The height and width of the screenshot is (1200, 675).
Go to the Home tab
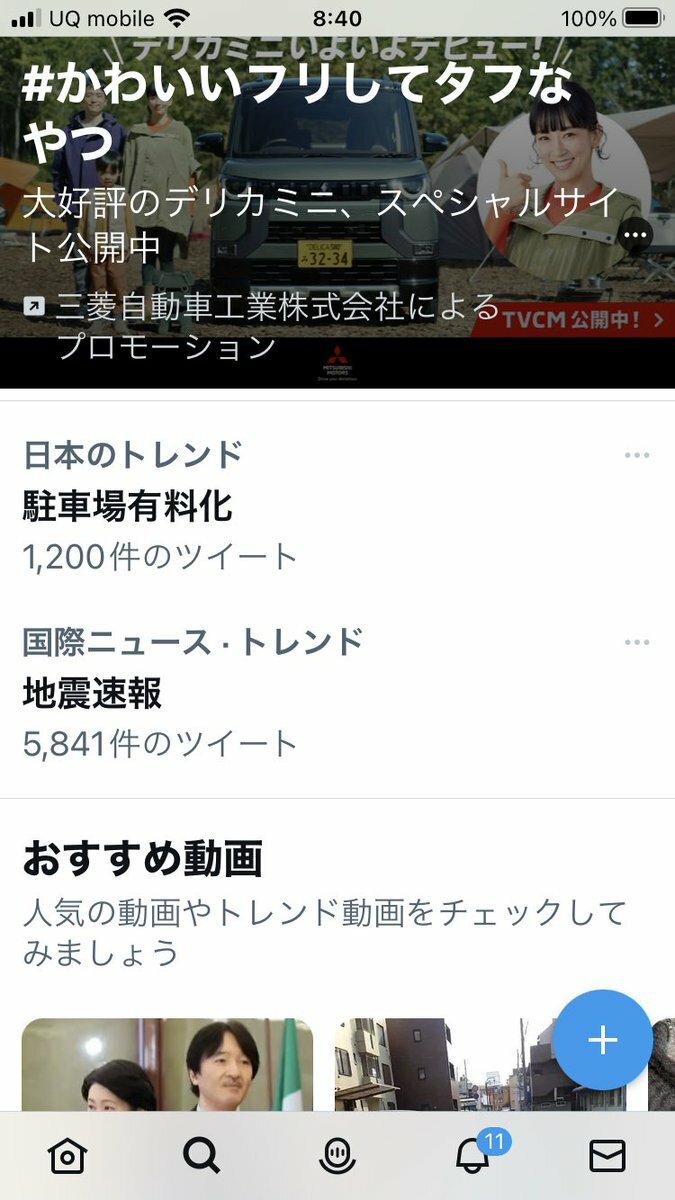point(67,1156)
